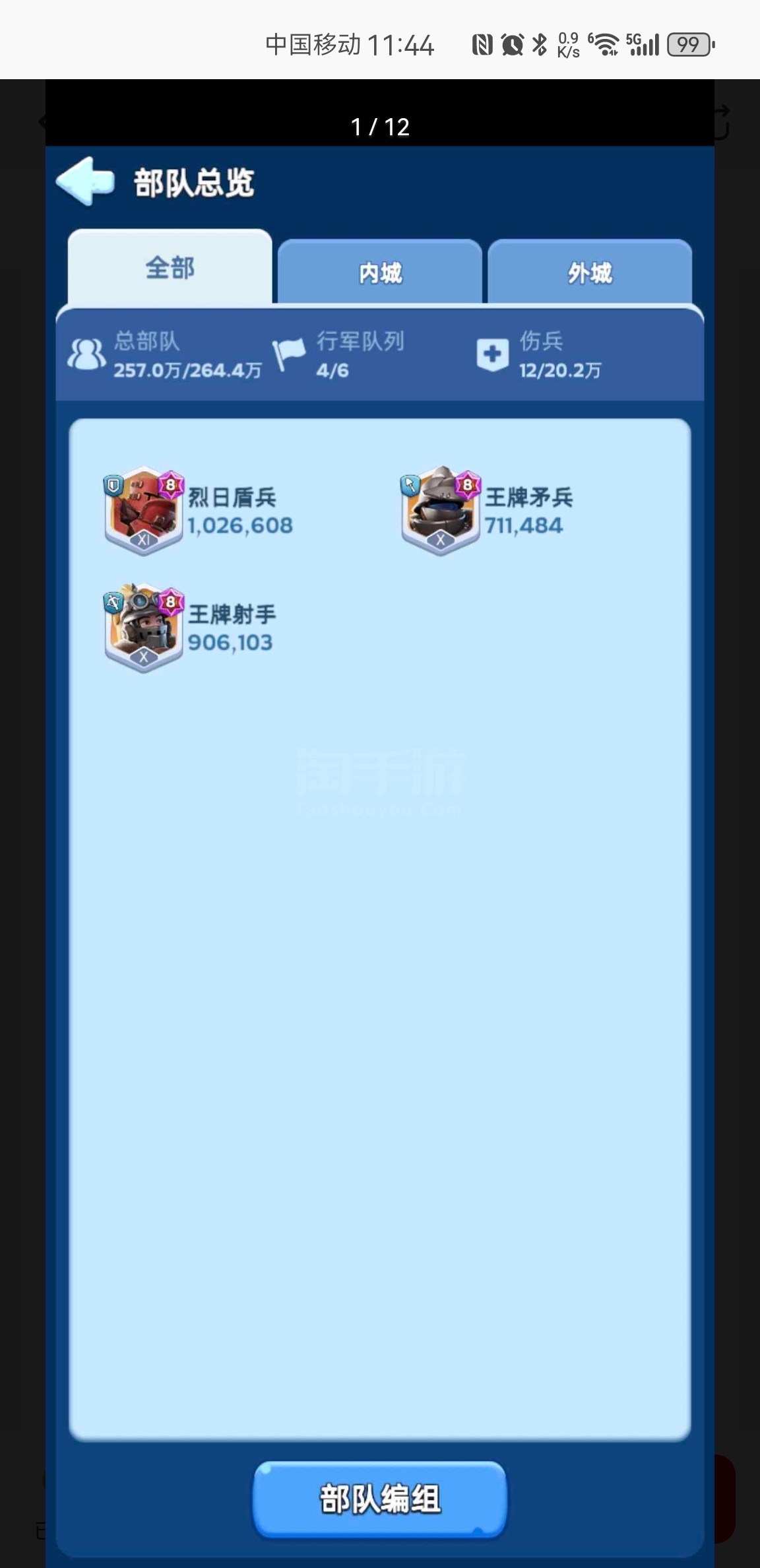
Task: Go back from the 部队总览 screen
Action: (x=85, y=181)
